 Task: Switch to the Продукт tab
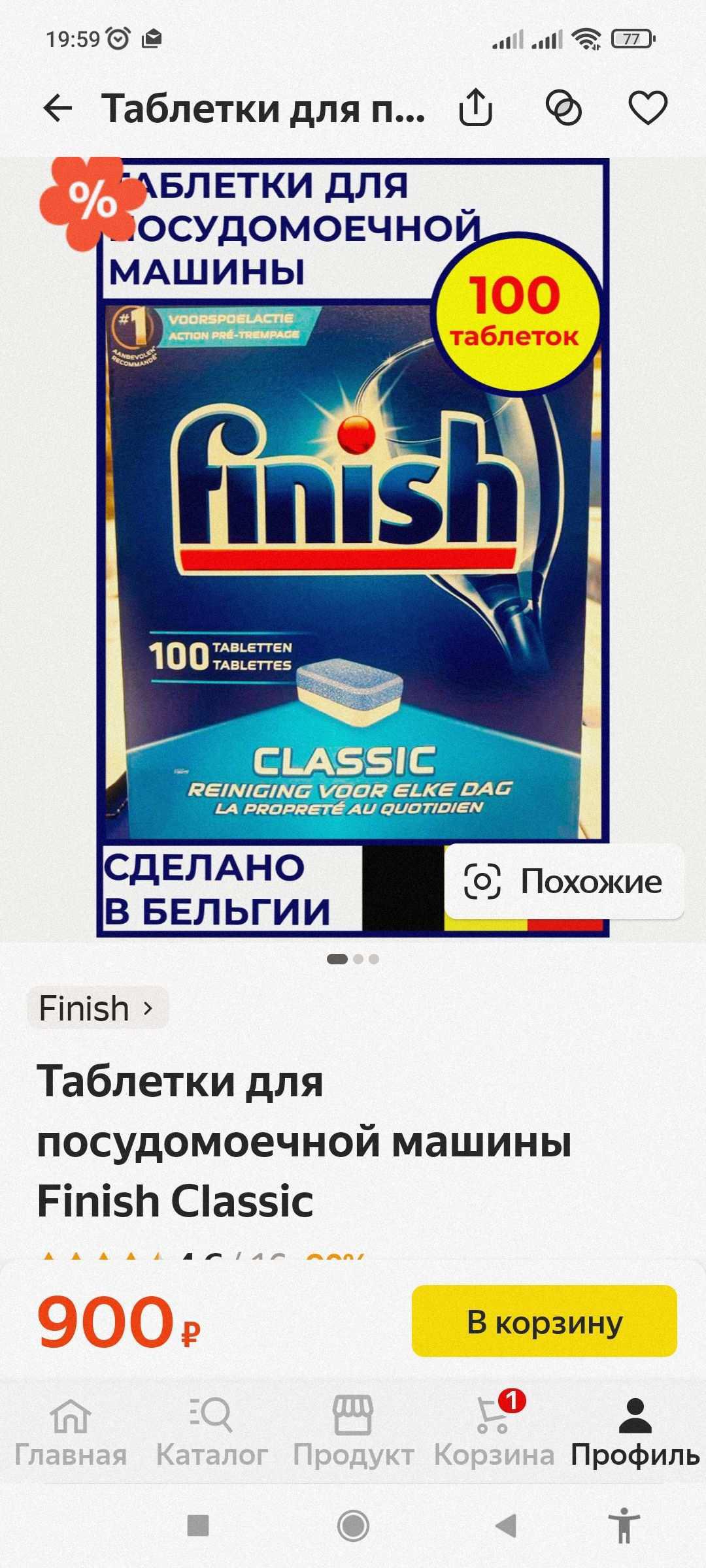click(353, 1432)
